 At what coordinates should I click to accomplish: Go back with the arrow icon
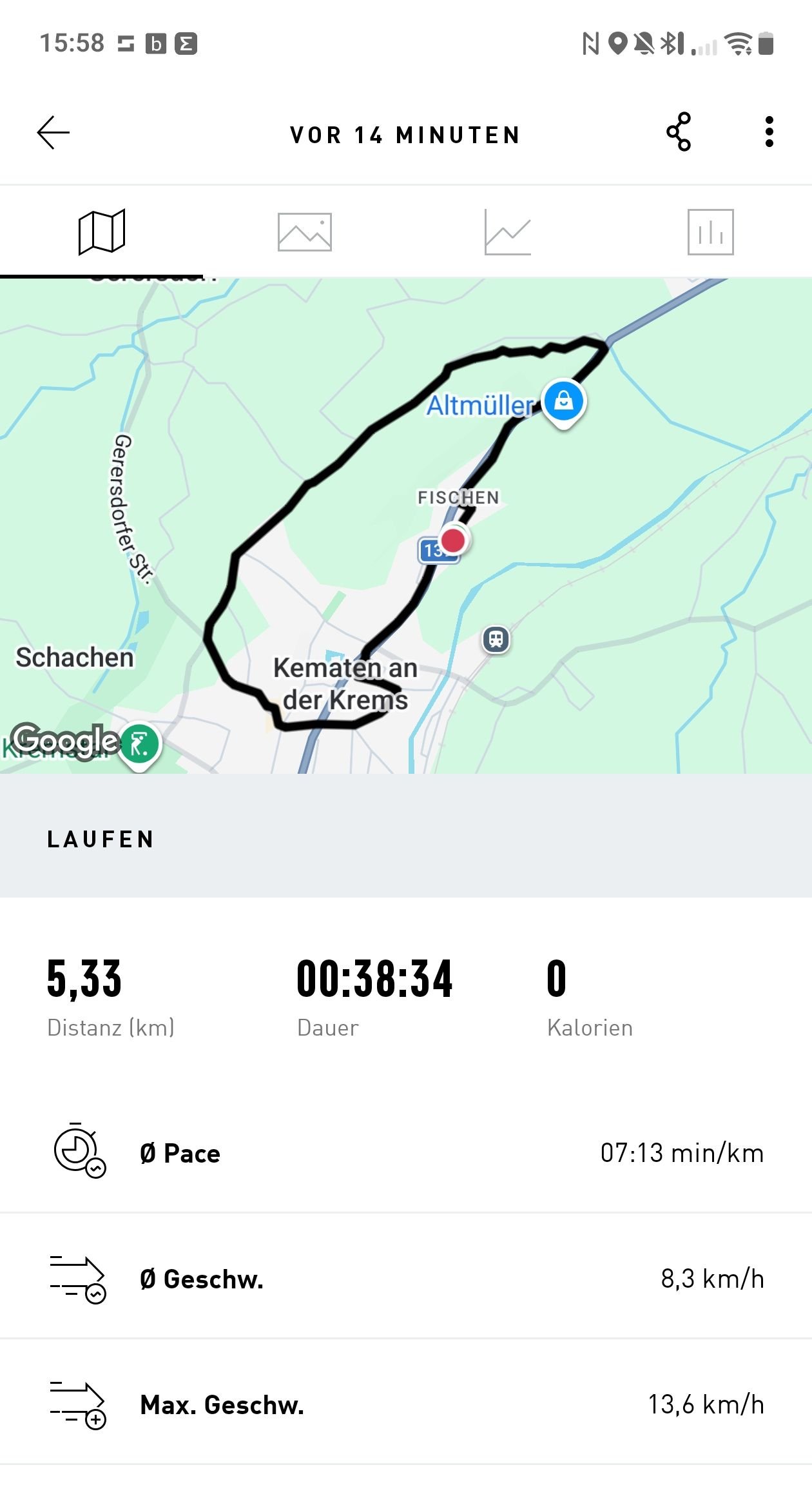click(x=53, y=133)
